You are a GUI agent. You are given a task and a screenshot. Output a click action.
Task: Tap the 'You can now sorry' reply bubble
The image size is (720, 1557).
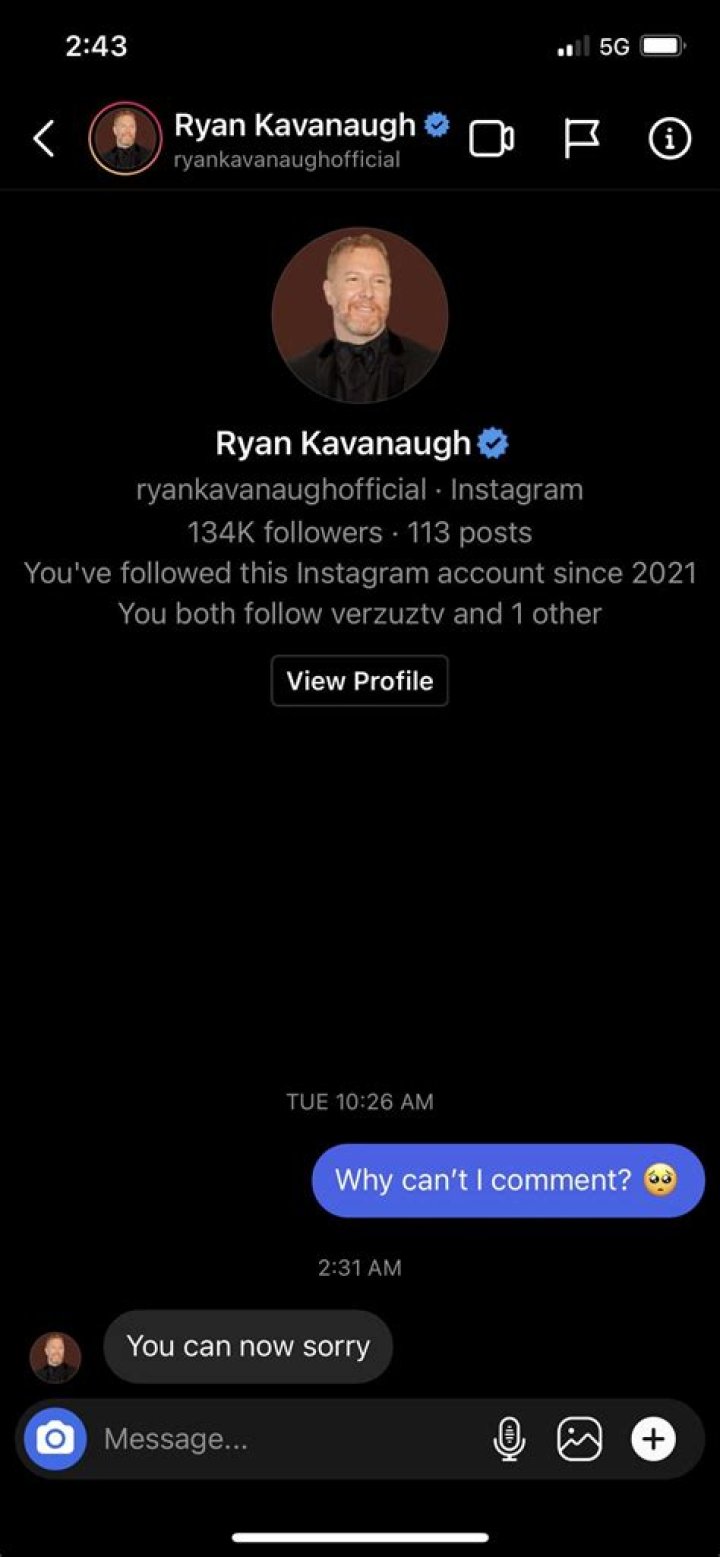(248, 1346)
